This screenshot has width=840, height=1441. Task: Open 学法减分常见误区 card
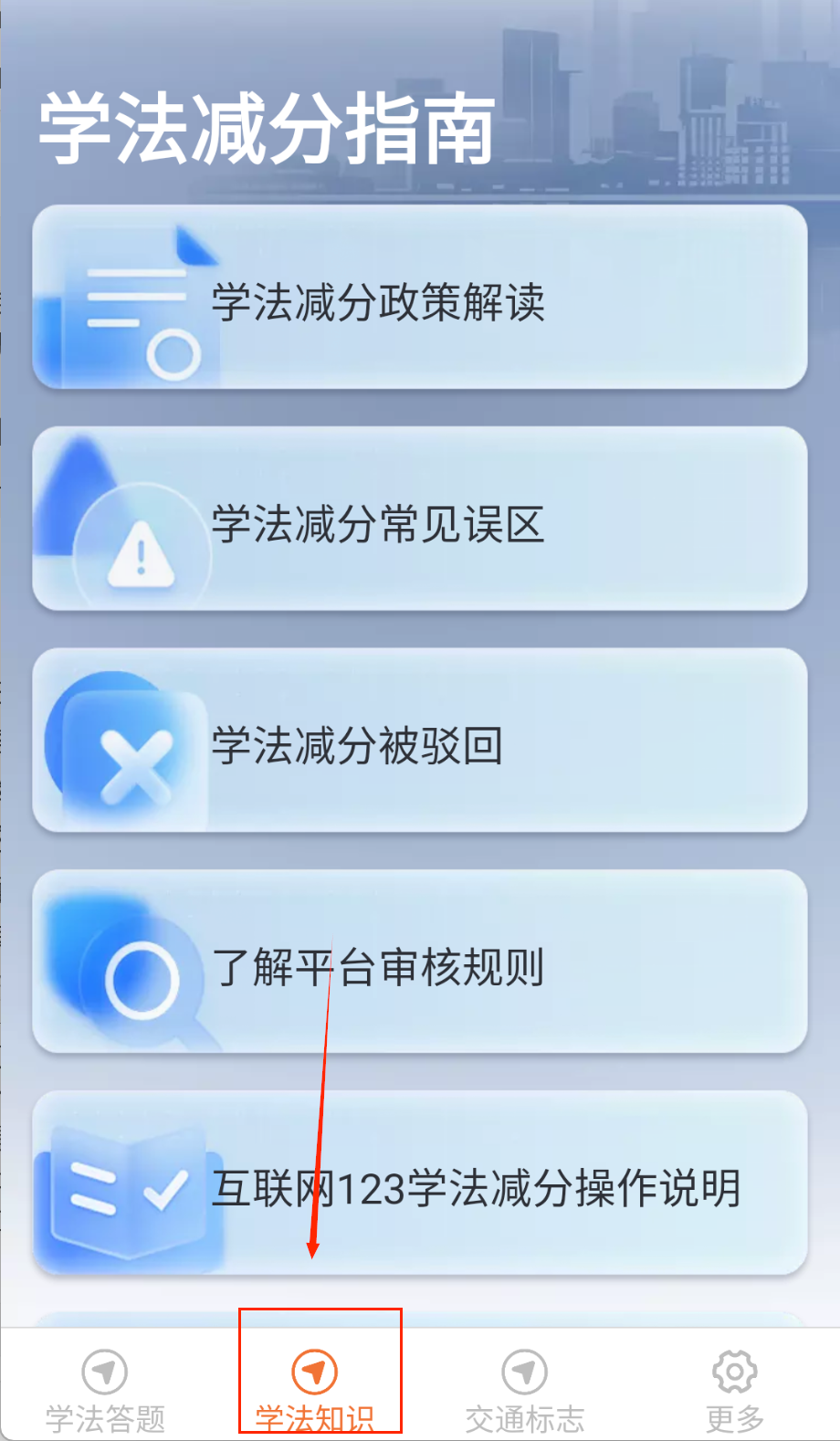420,521
